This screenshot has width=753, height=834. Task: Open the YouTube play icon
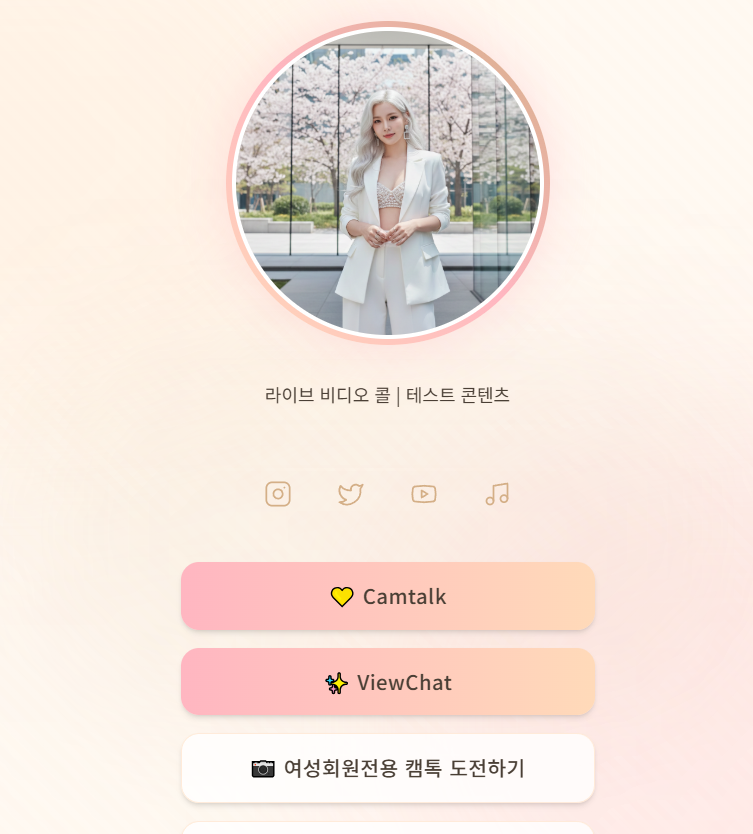click(x=424, y=494)
